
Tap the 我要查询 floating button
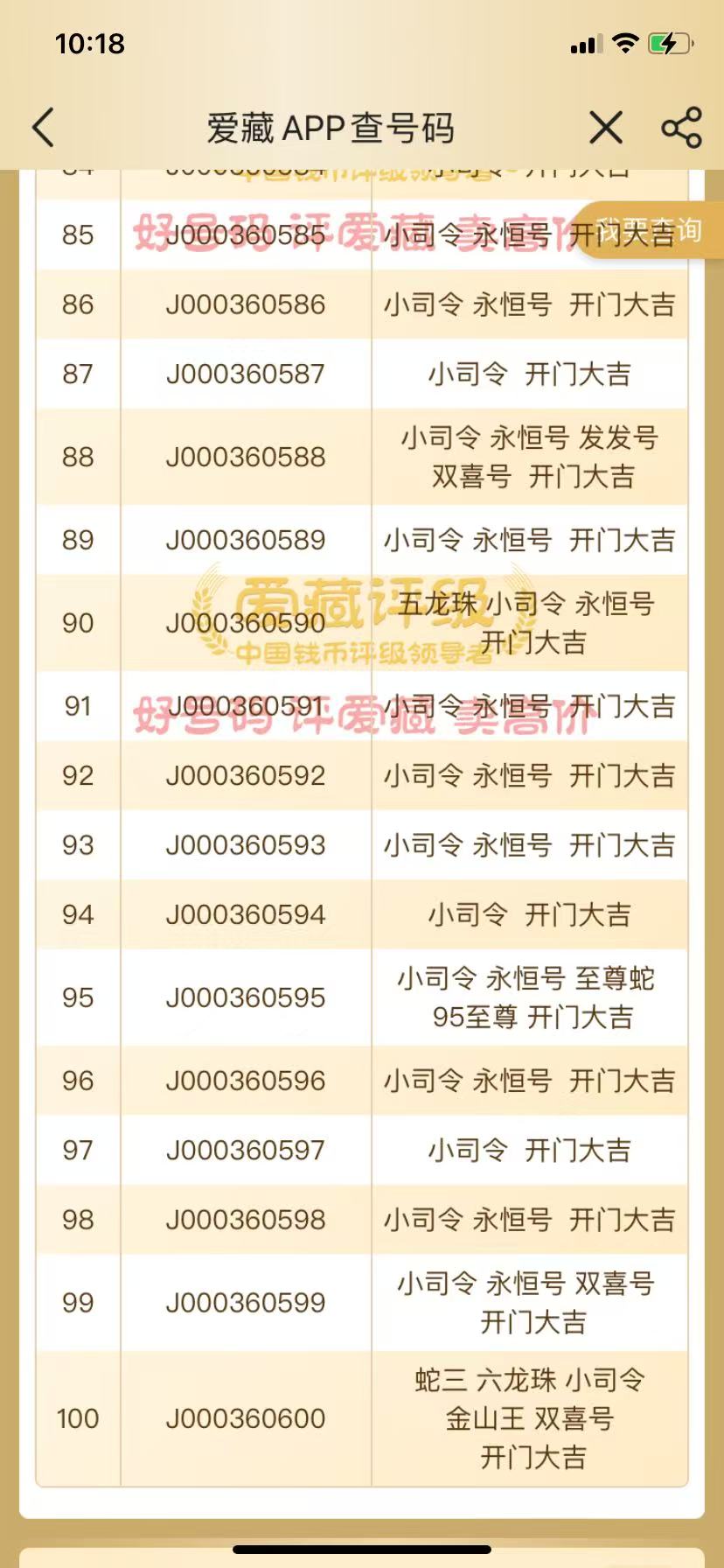pos(649,230)
